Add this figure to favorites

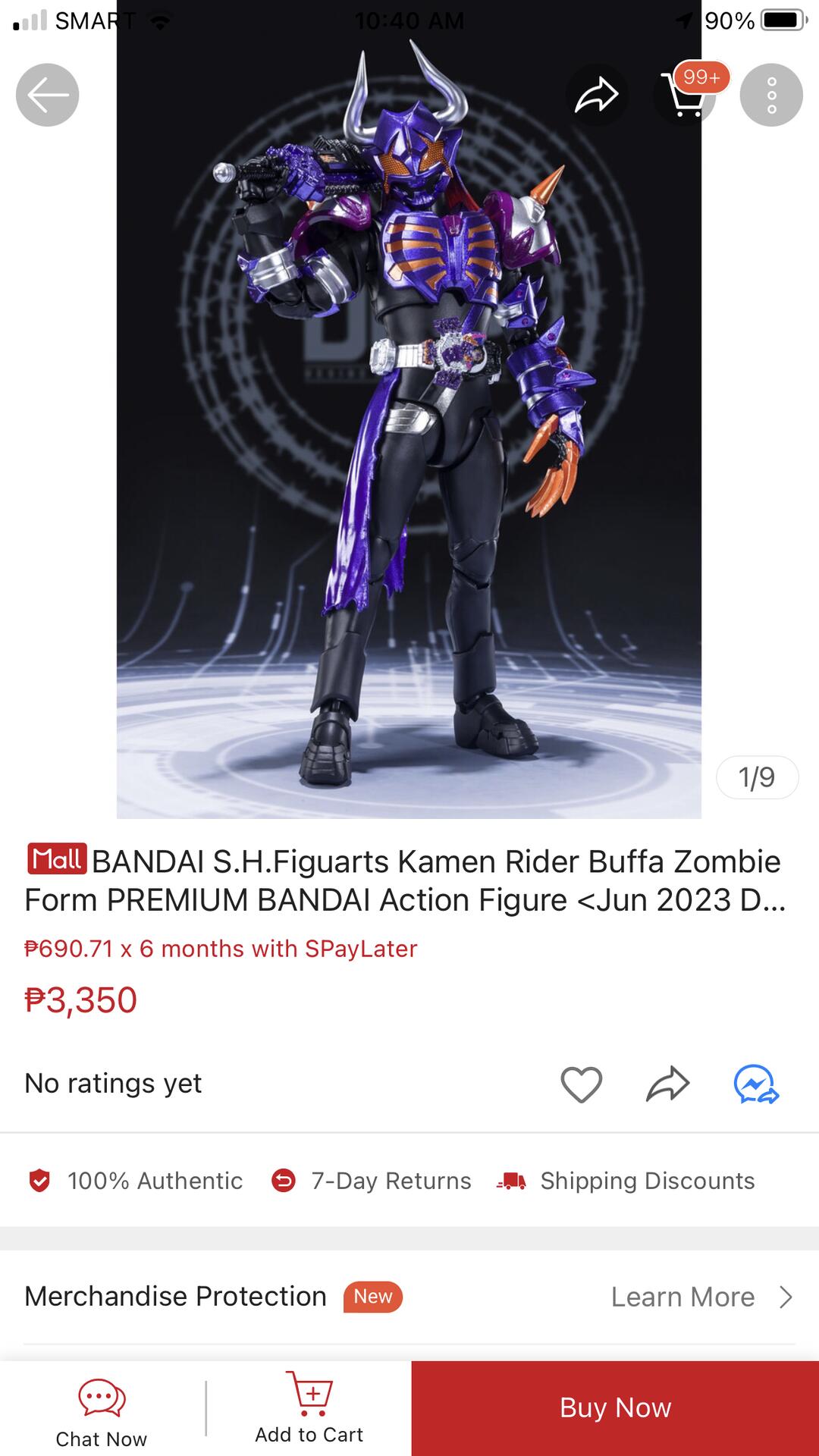[x=581, y=1084]
